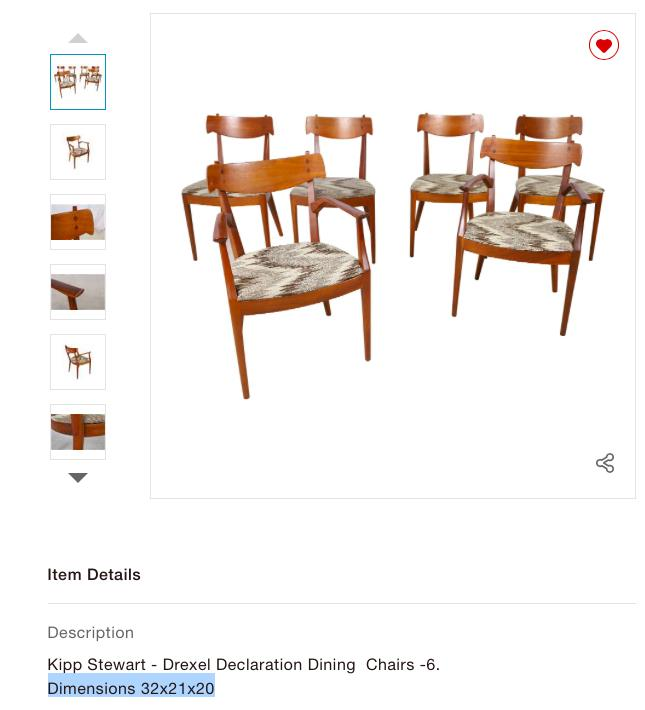View the fifth thumbnail of chair rear angle

tap(78, 362)
